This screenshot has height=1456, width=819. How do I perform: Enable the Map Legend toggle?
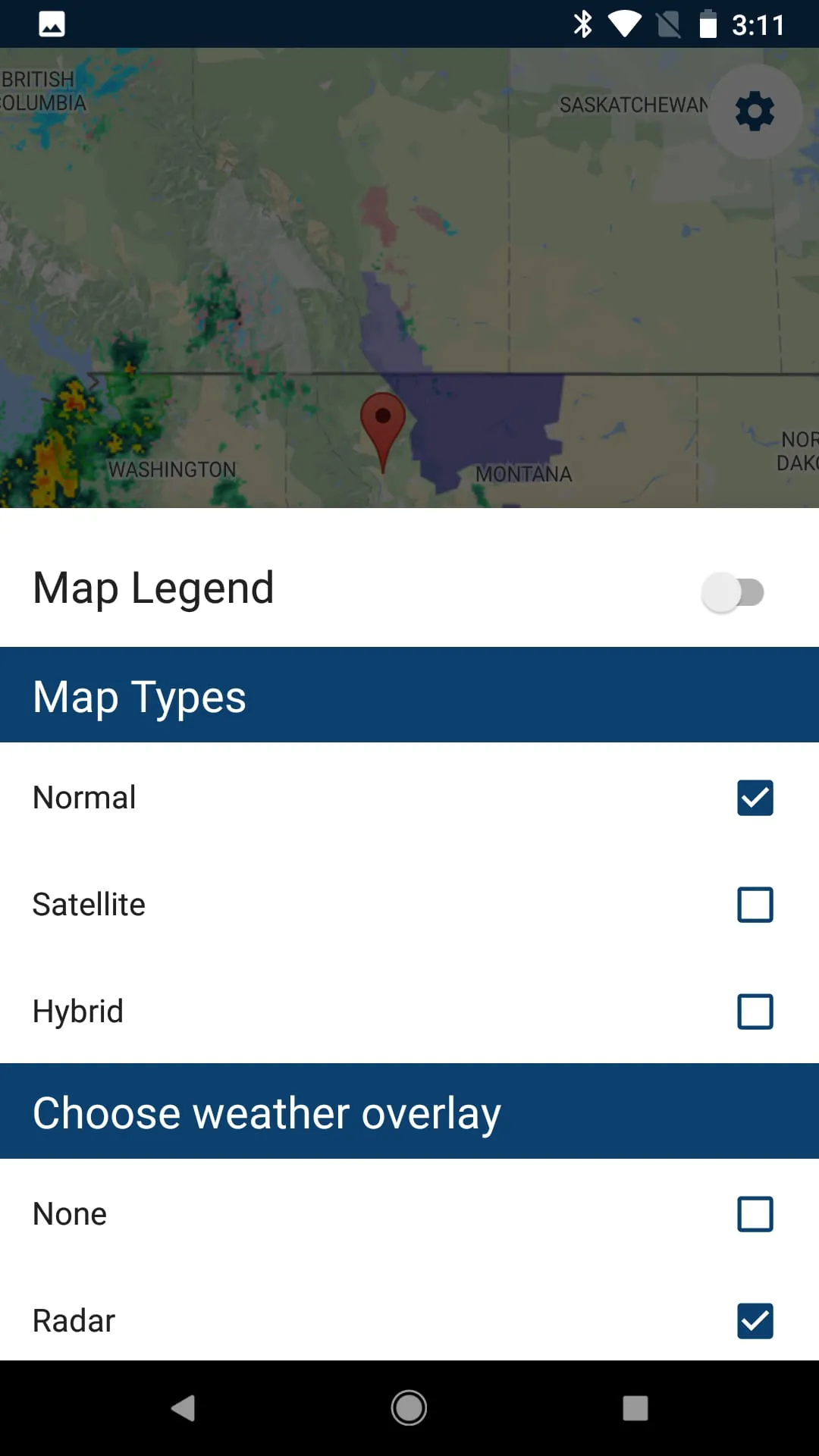pyautogui.click(x=734, y=592)
